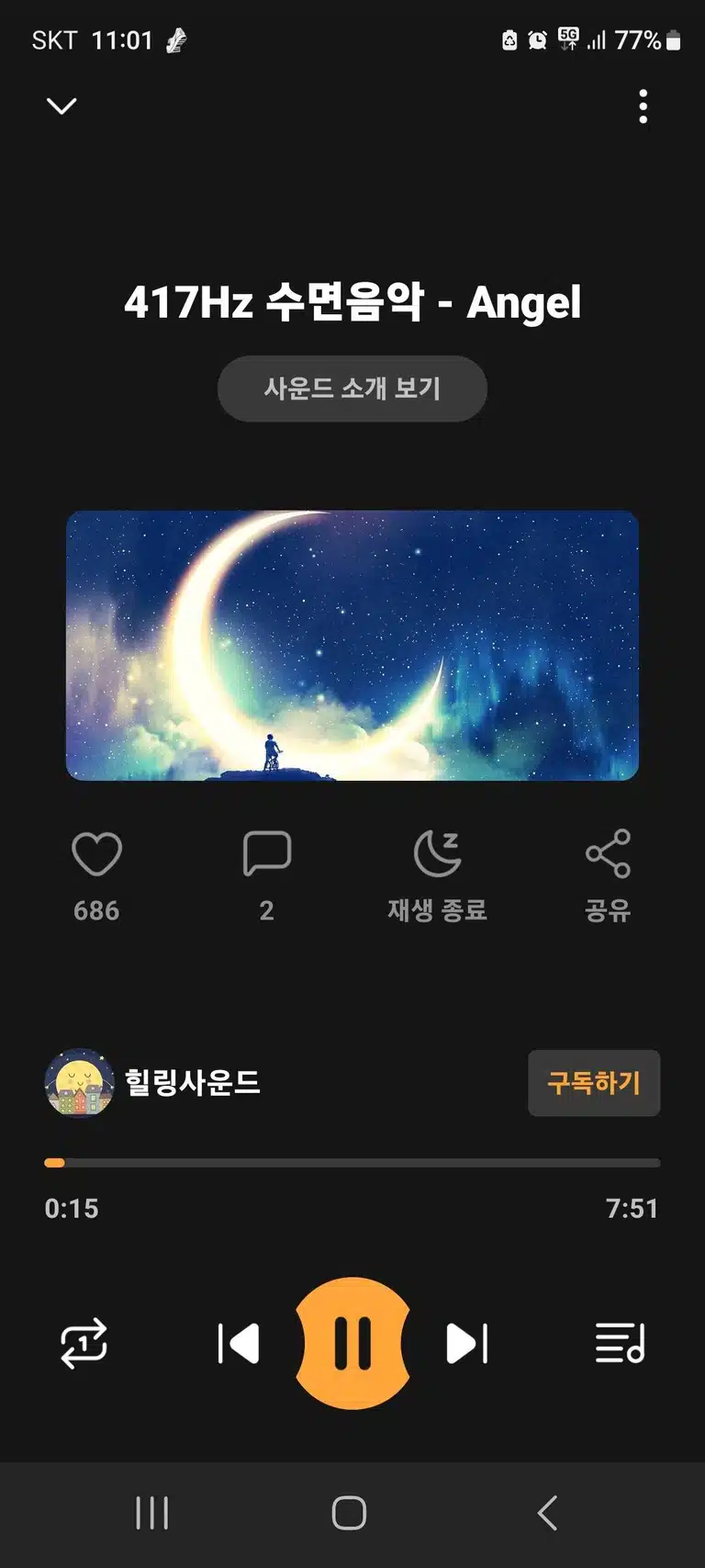705x1568 pixels.
Task: Collapse the player with the down chevron
Action: (x=62, y=107)
